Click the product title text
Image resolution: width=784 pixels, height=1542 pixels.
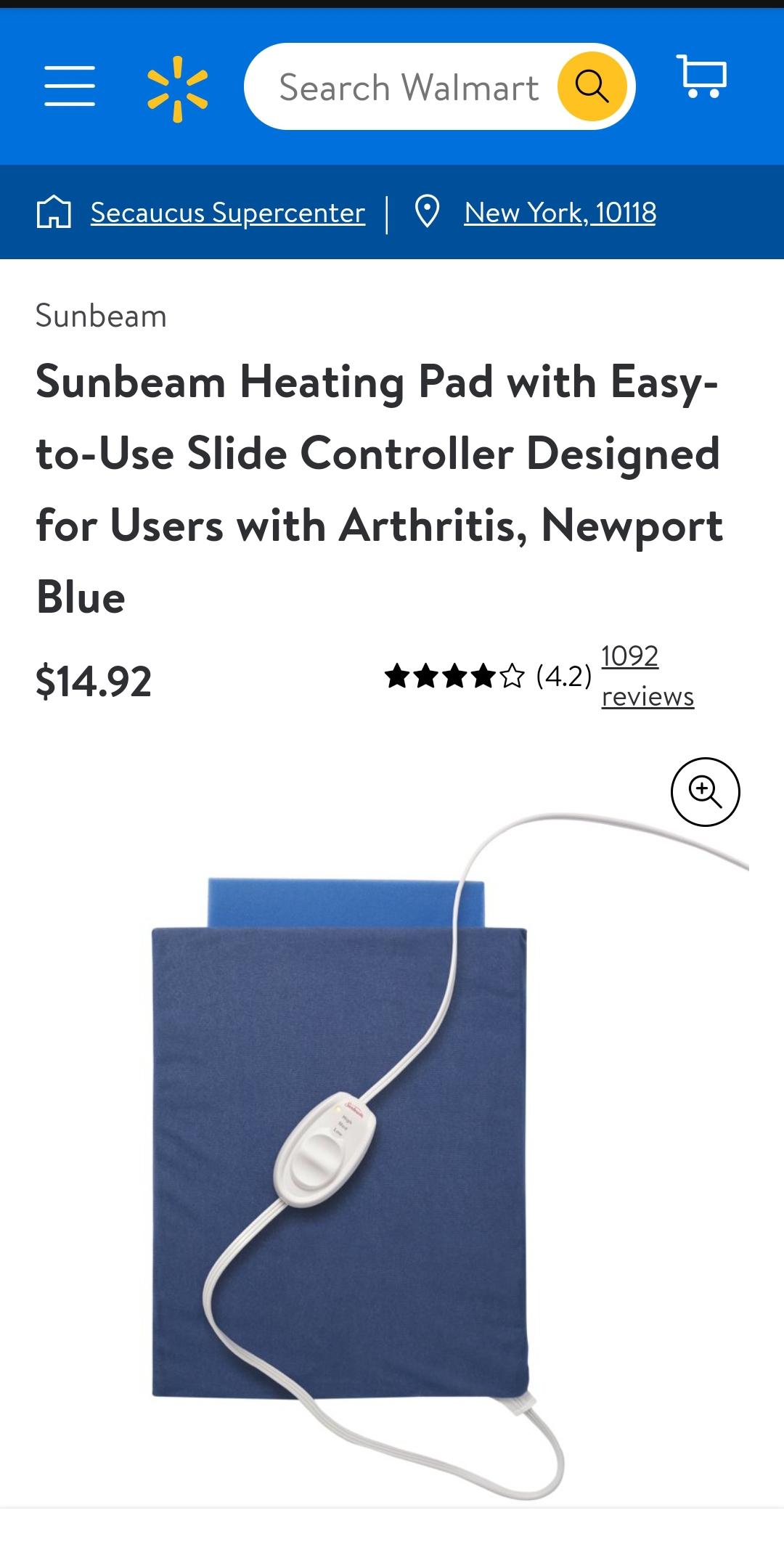click(x=377, y=486)
